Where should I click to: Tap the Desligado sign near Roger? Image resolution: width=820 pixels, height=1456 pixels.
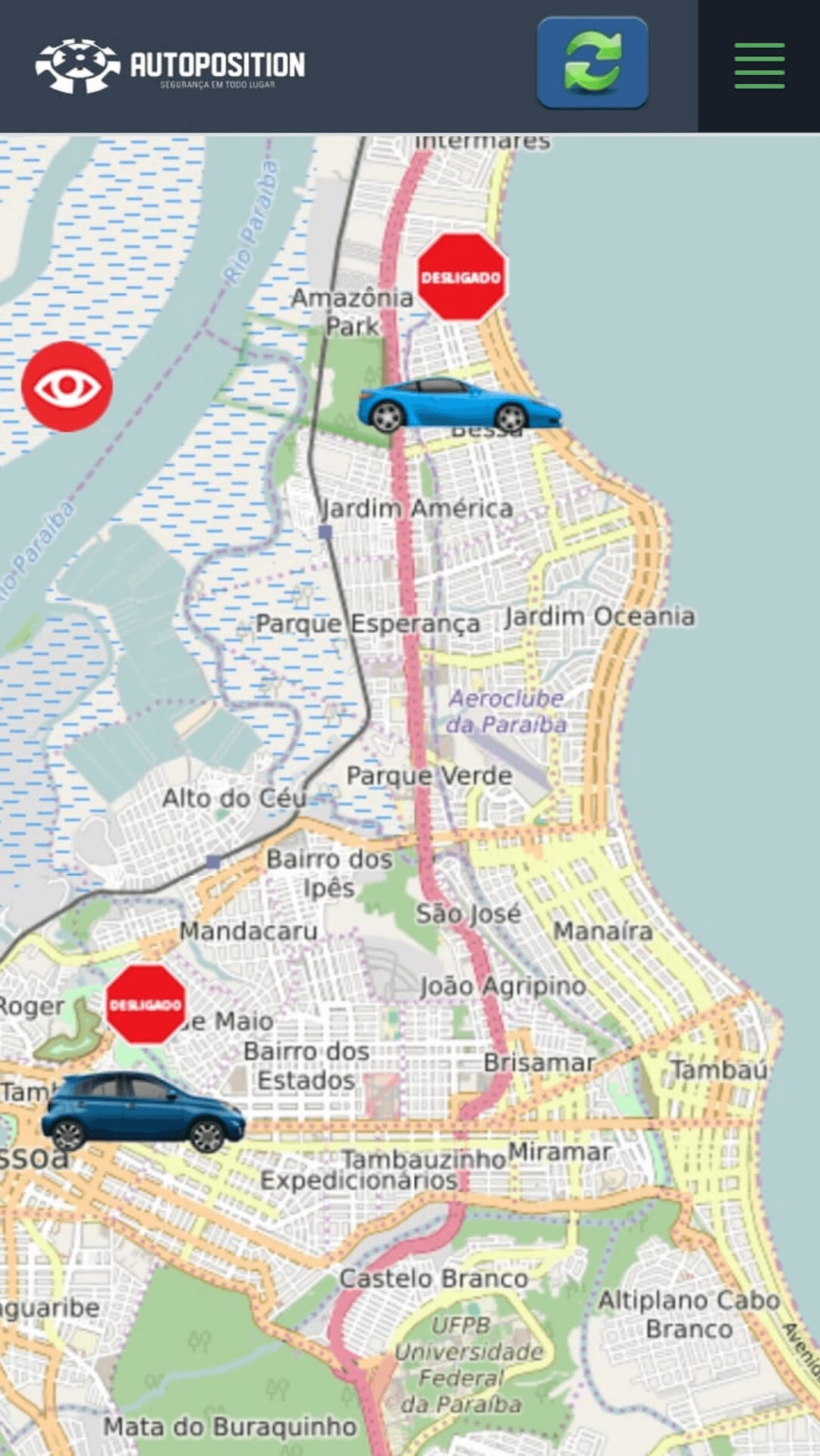(146, 1004)
